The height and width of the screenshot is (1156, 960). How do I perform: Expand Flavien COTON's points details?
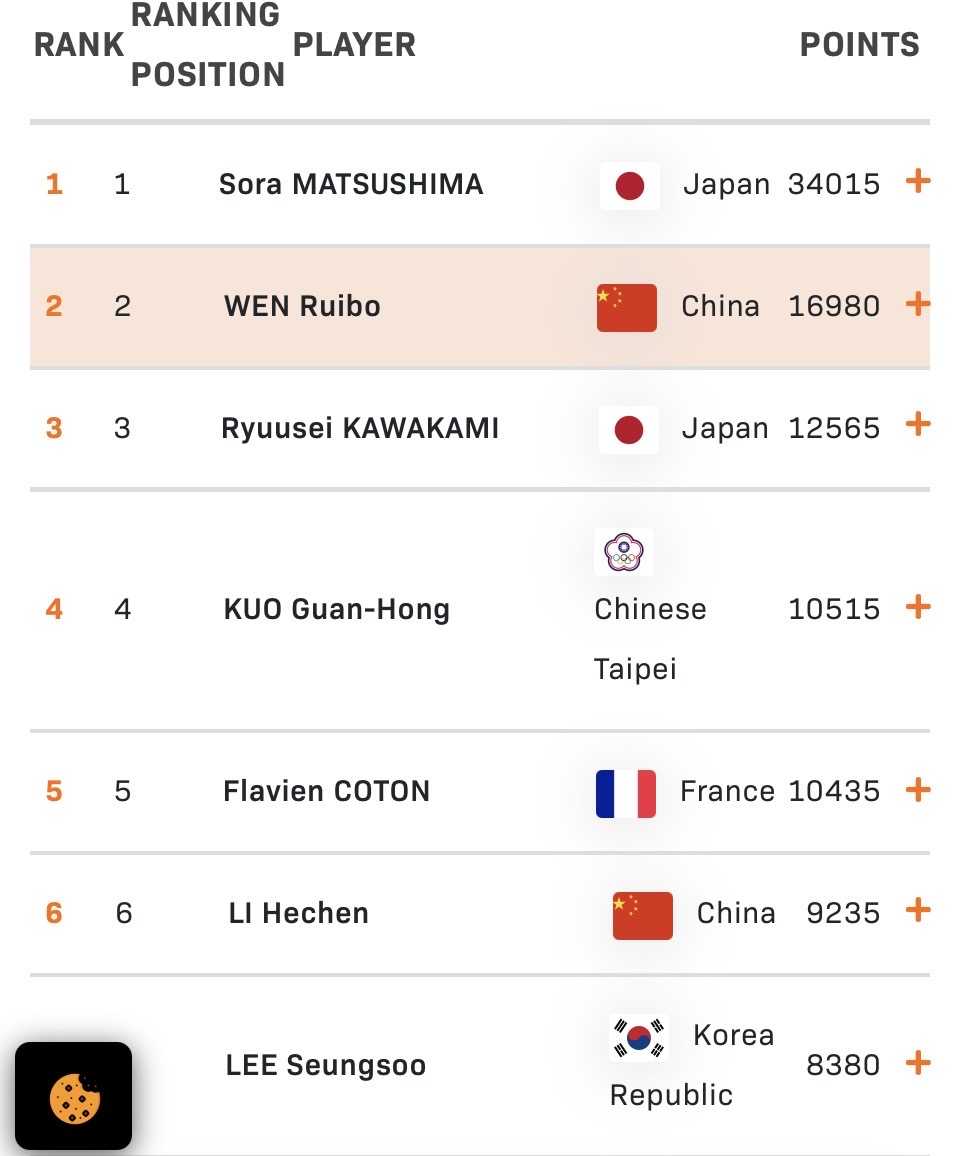(917, 790)
